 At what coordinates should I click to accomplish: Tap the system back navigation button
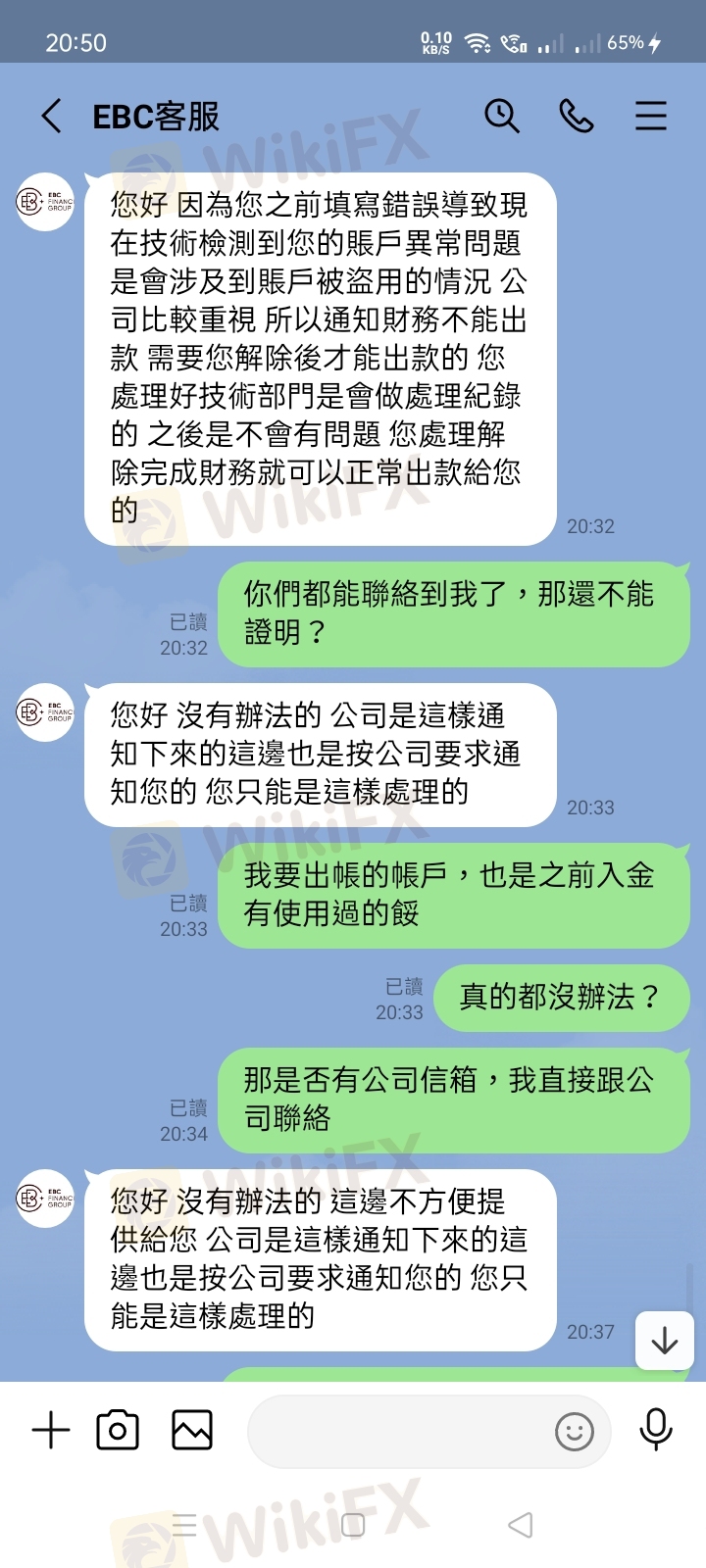pos(521,1524)
